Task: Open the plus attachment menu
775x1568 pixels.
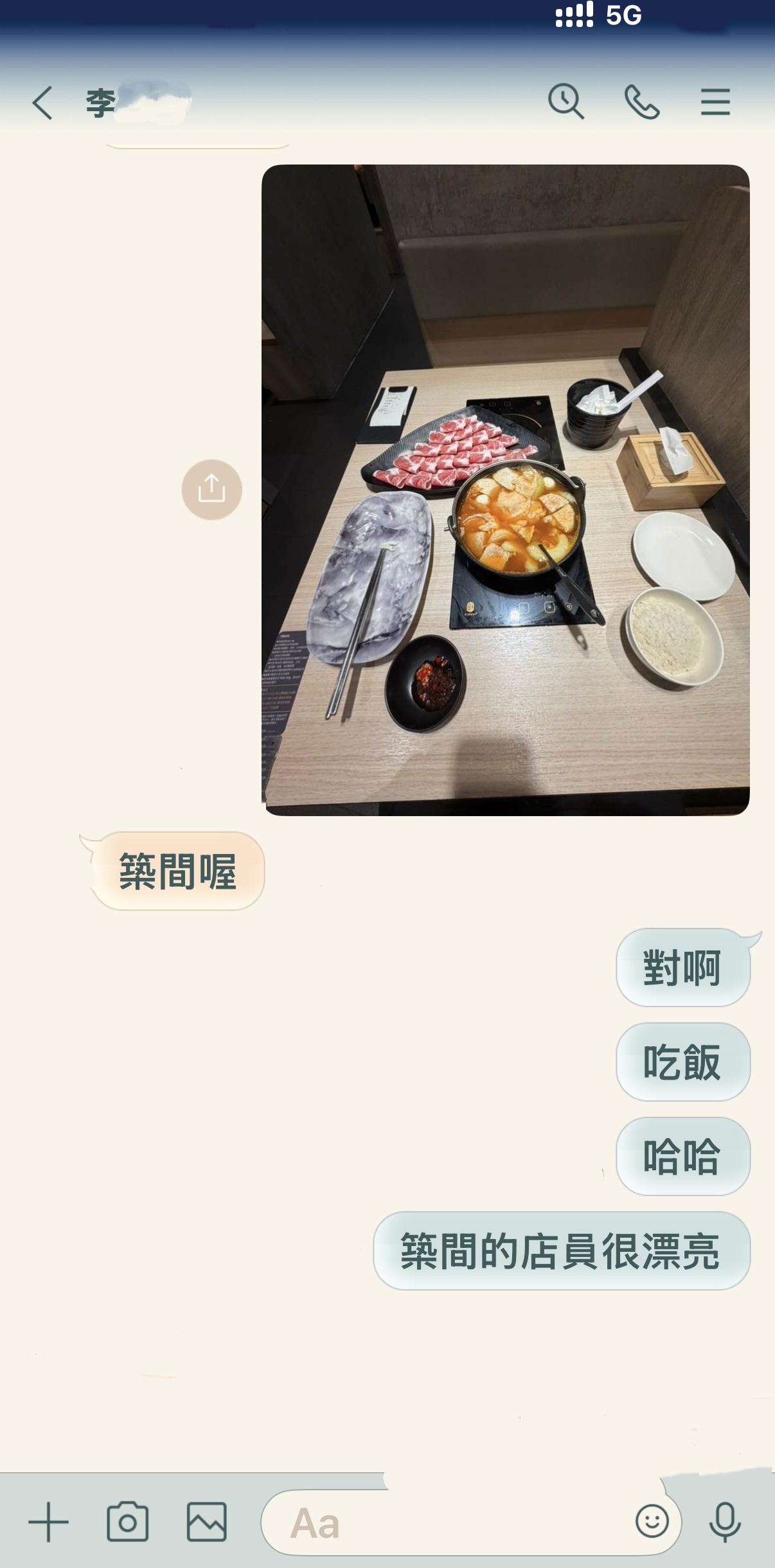Action: 48,1522
